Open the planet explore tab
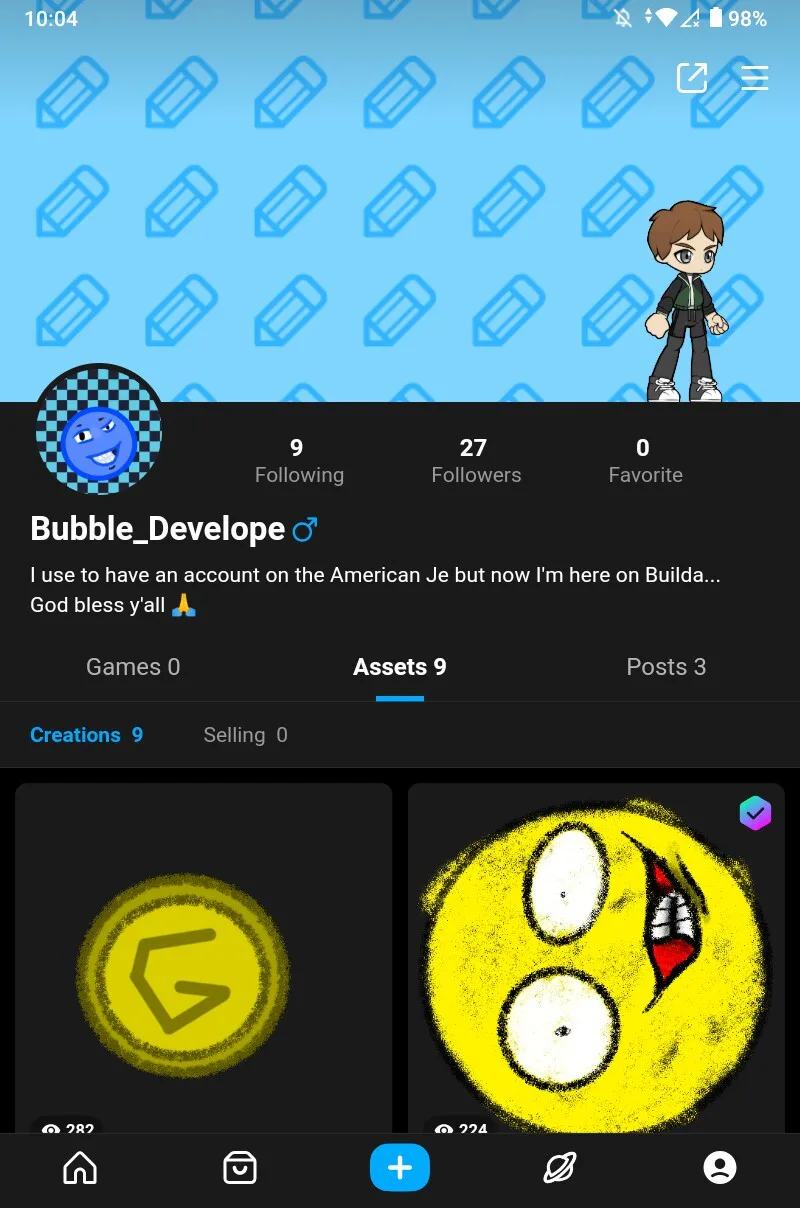Screen dimensions: 800x1208 coord(560,1167)
